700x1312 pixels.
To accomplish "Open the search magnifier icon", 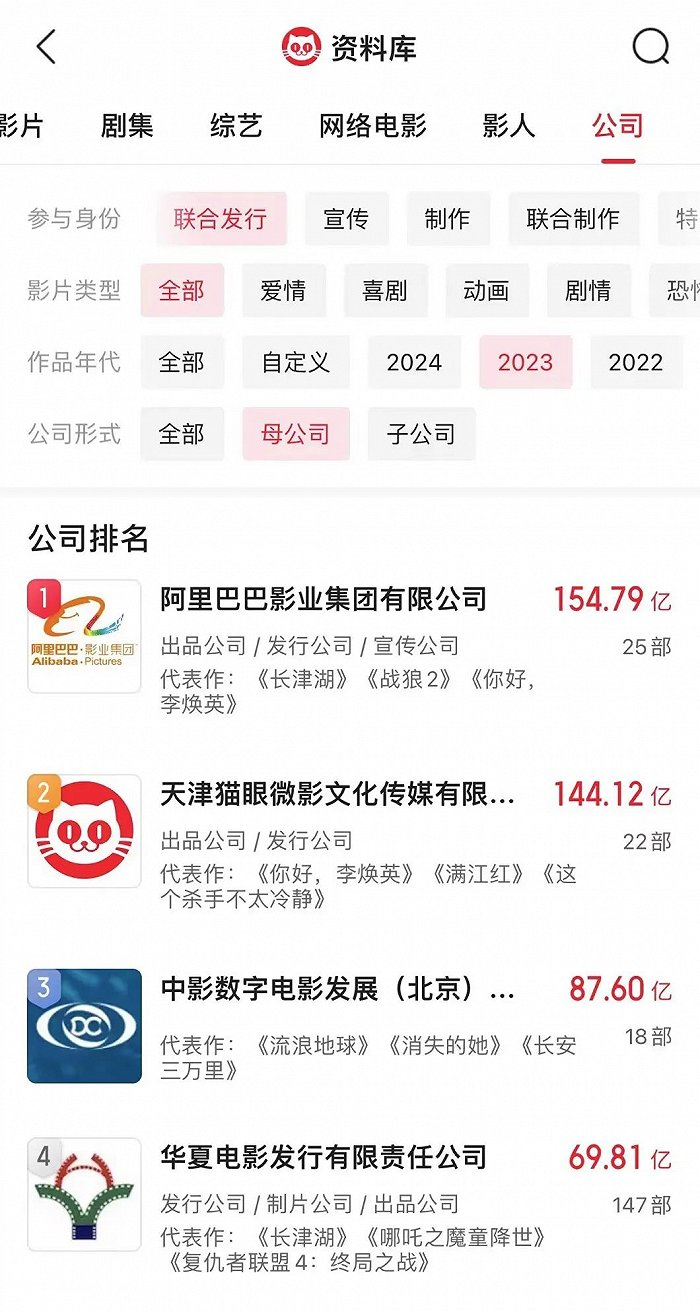I will [x=650, y=47].
